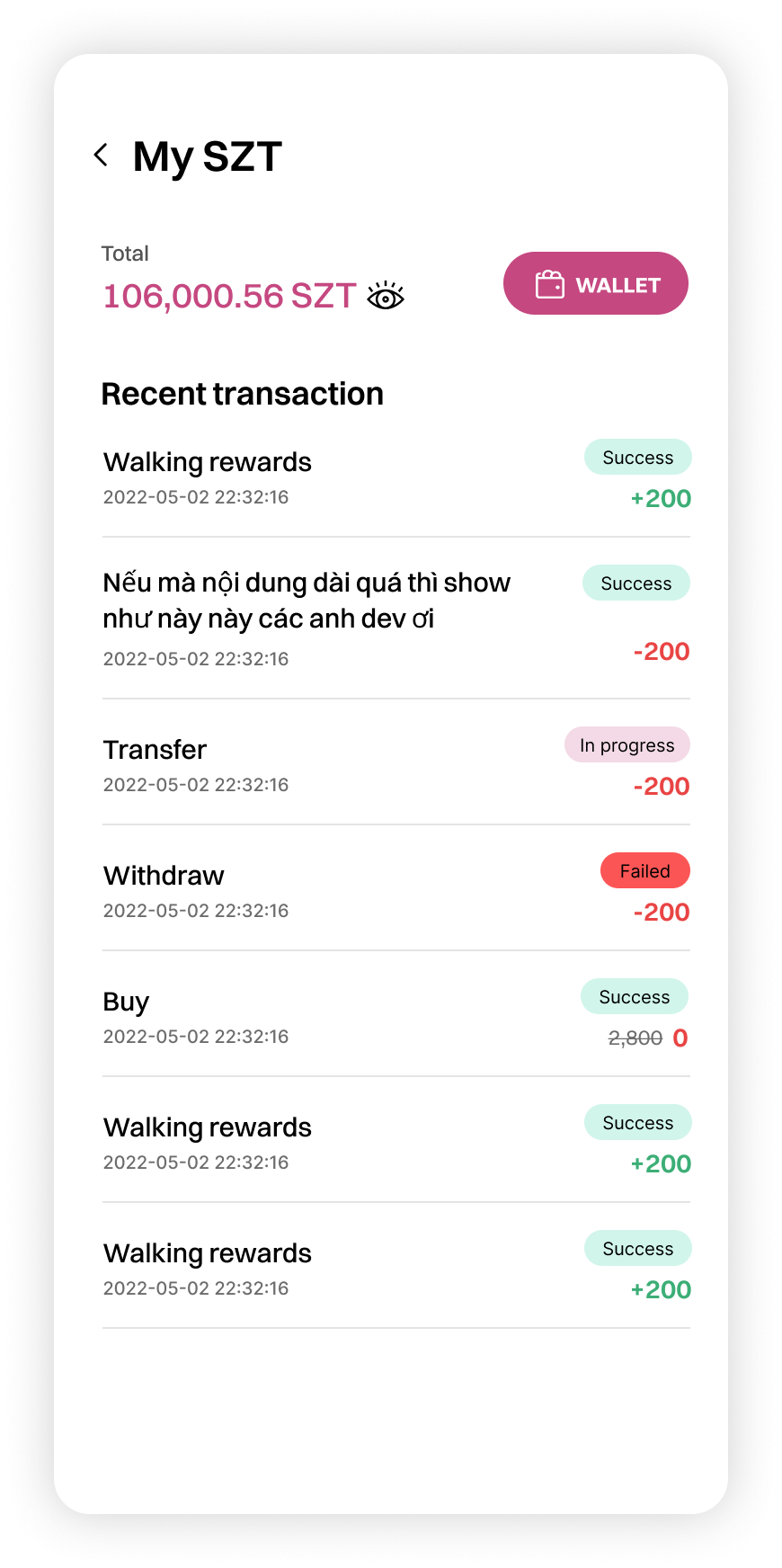Image resolution: width=782 pixels, height=1568 pixels.
Task: Hide the total balance with eye icon
Action: tap(386, 296)
